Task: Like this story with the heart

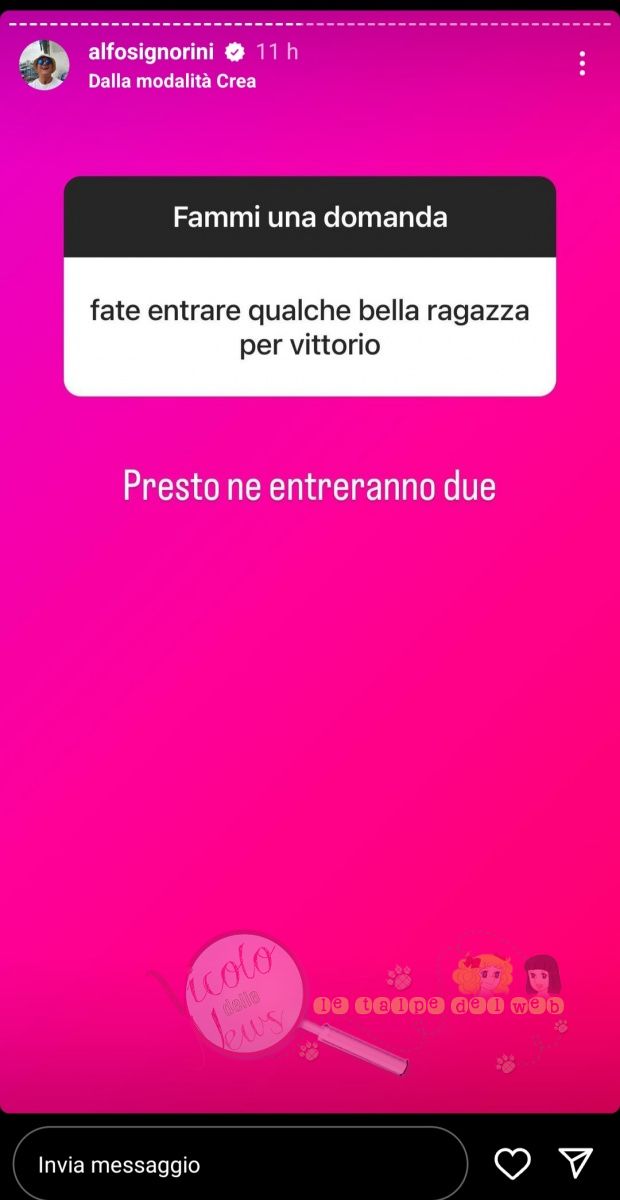Action: pyautogui.click(x=513, y=1163)
